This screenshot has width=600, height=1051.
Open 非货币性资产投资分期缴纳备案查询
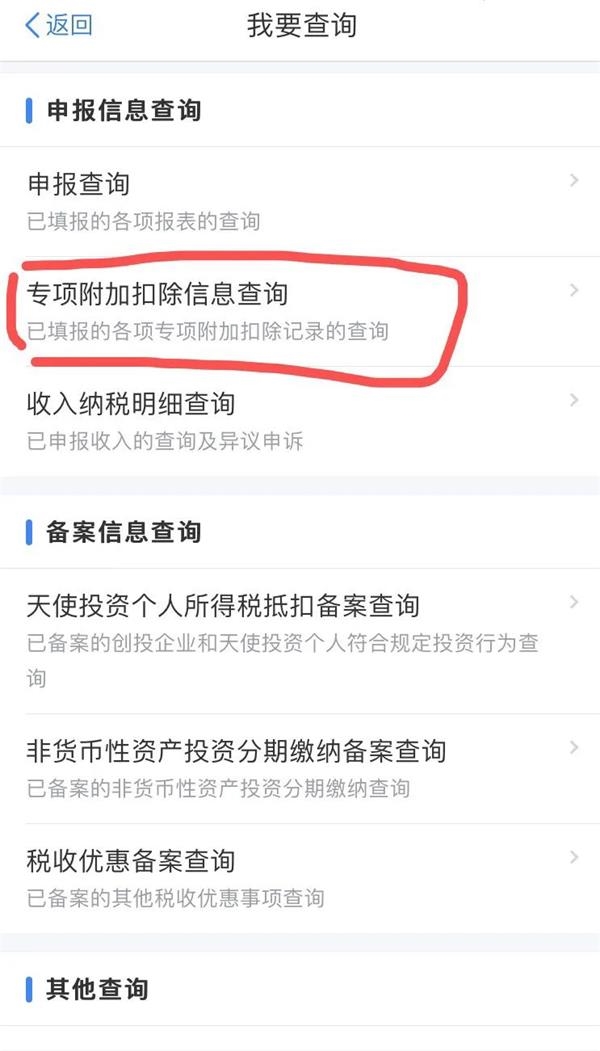(x=300, y=768)
